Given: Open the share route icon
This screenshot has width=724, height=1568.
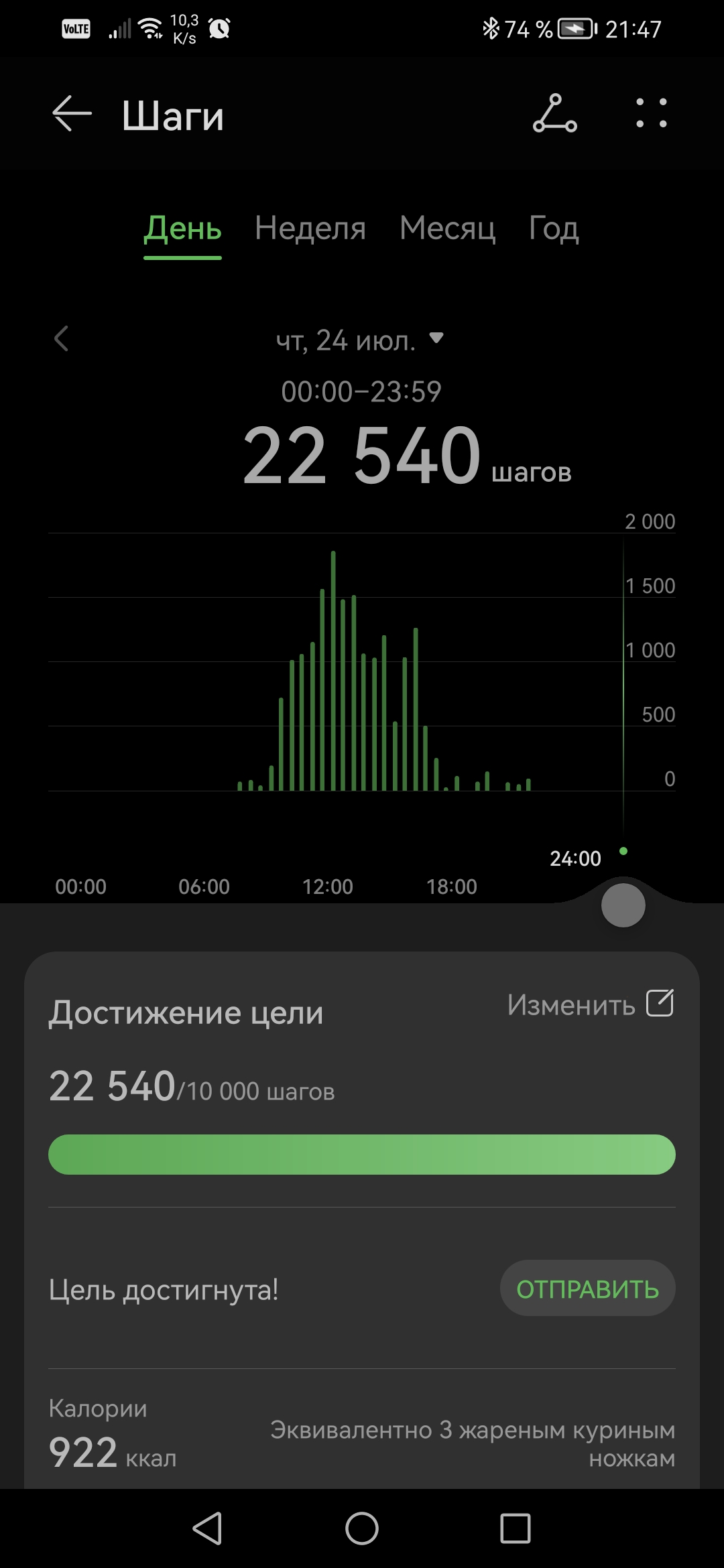Looking at the screenshot, I should pos(555,114).
